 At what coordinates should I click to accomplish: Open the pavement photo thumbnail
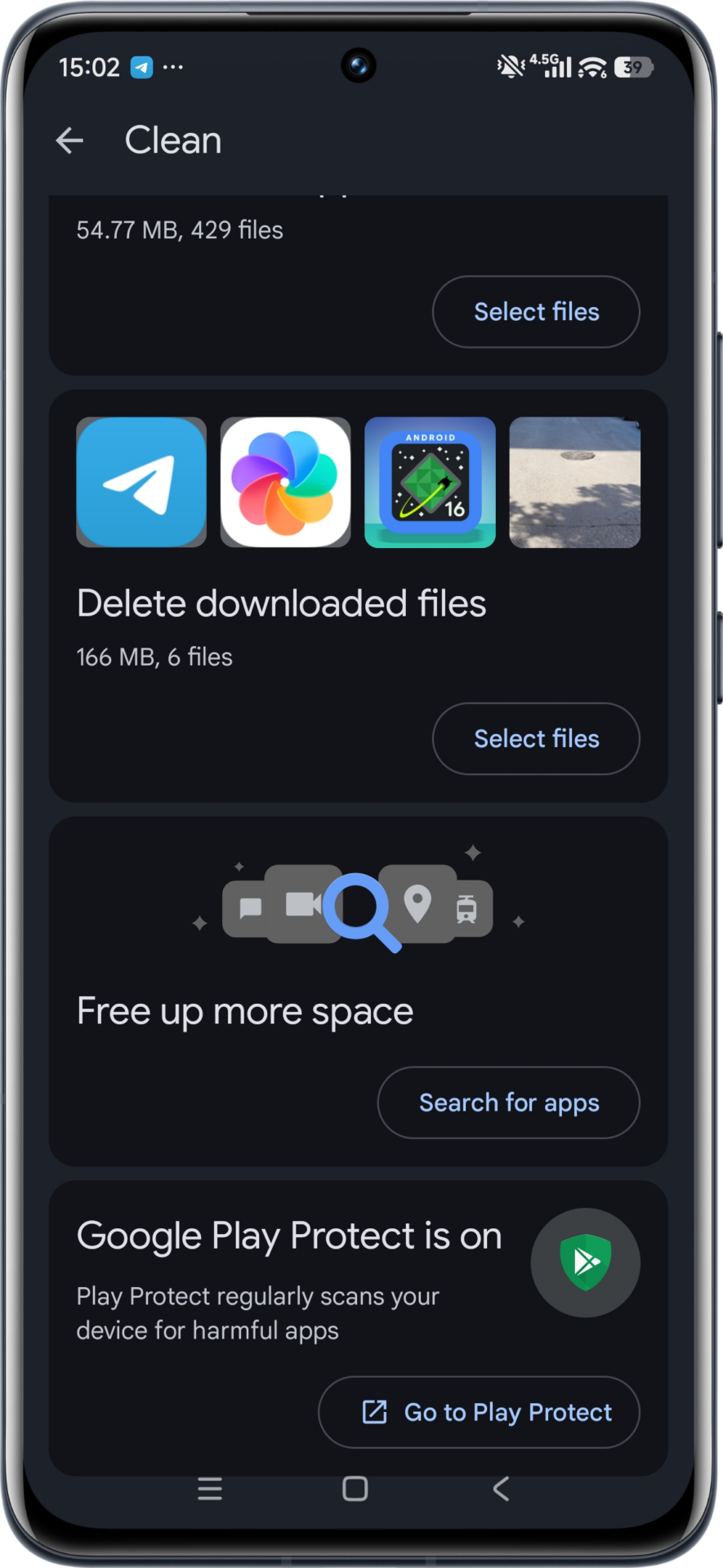point(574,483)
